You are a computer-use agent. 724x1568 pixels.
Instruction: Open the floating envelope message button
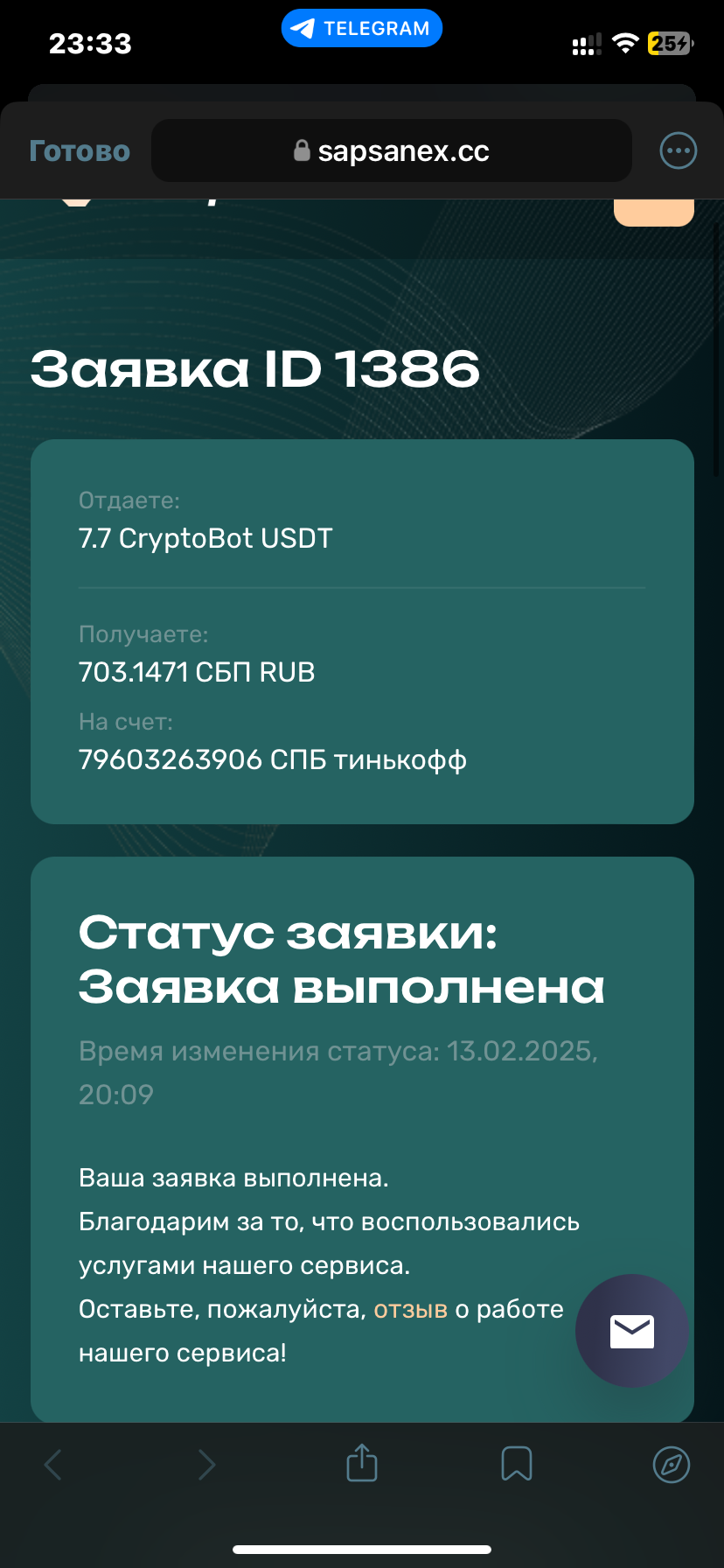[631, 1331]
